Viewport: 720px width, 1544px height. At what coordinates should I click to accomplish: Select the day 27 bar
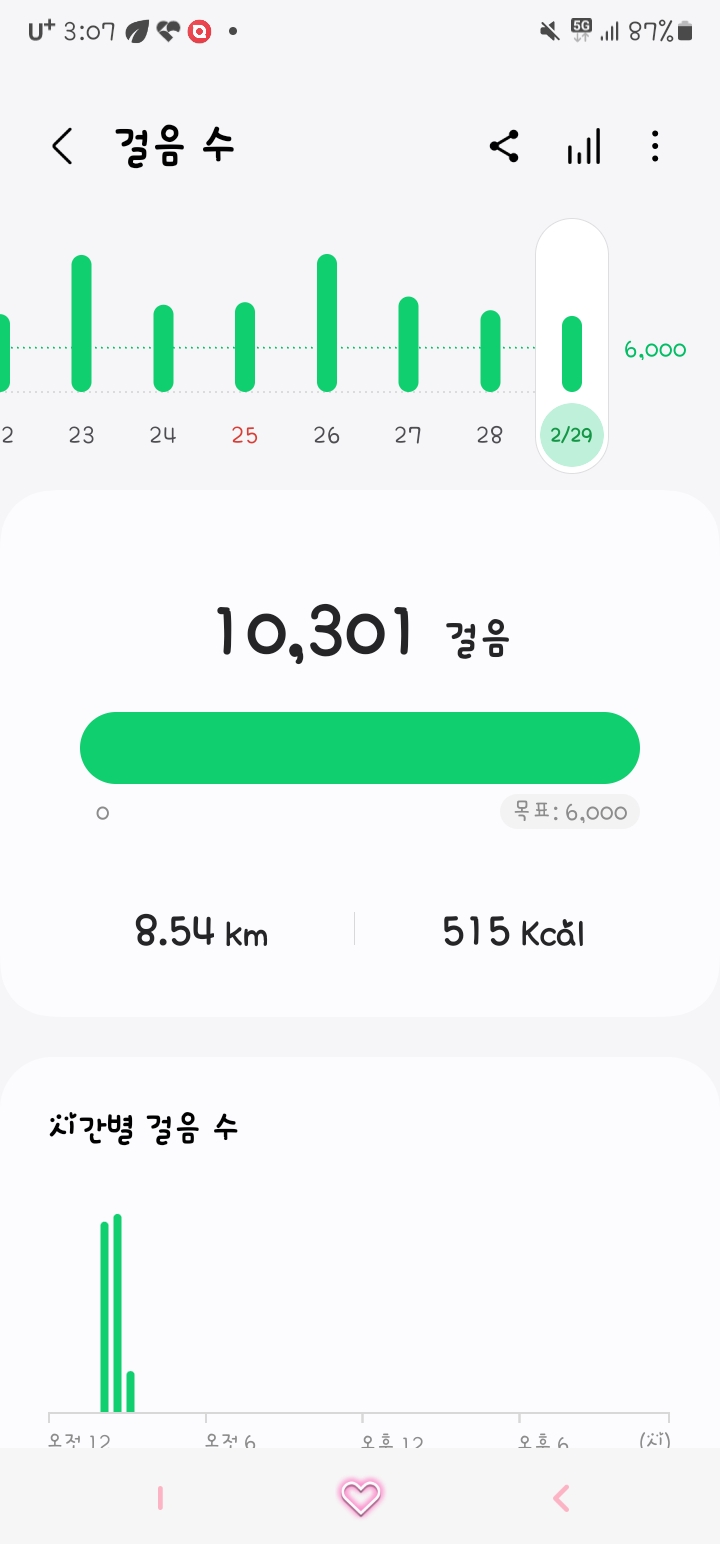click(408, 344)
